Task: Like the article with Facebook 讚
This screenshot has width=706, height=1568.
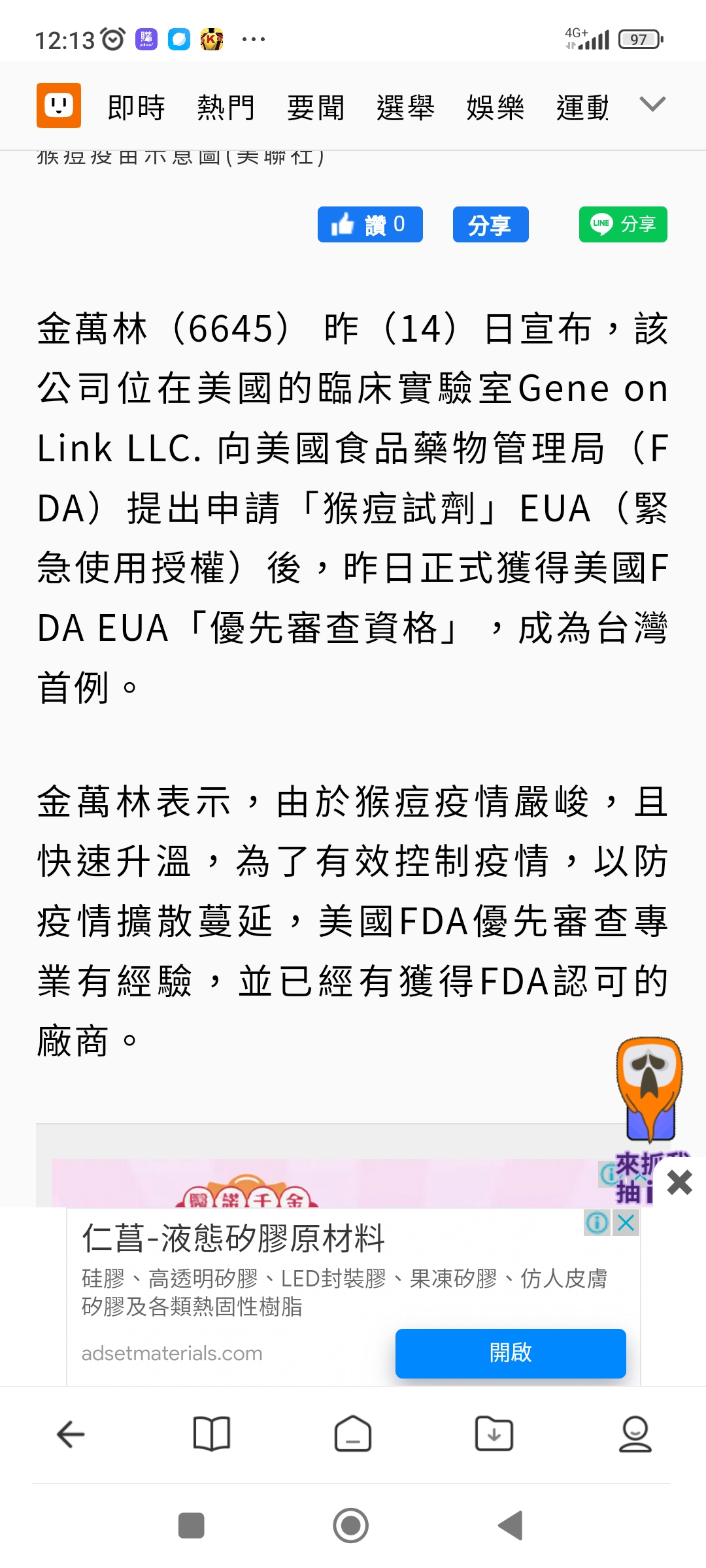Action: pyautogui.click(x=370, y=225)
